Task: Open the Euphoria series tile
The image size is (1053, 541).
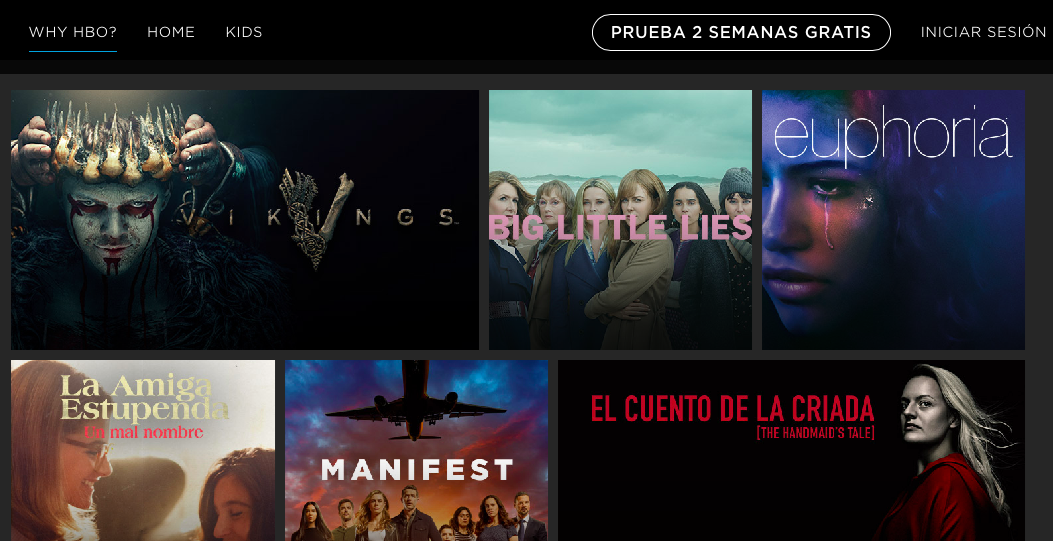Action: [x=893, y=220]
